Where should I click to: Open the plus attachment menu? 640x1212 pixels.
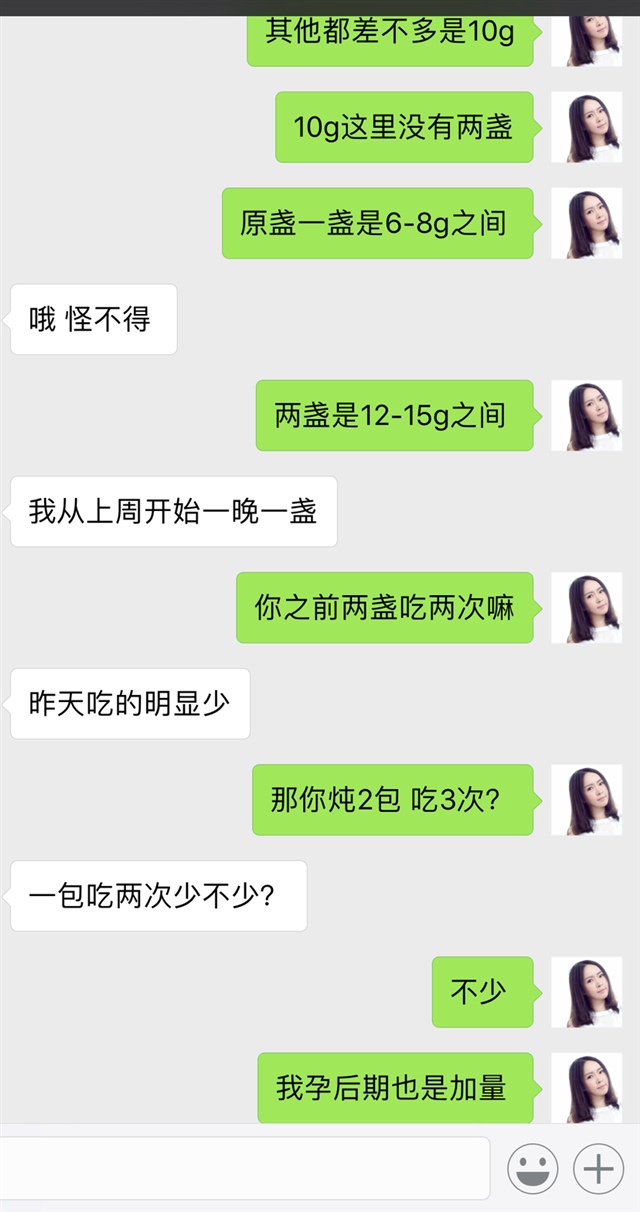[598, 1168]
